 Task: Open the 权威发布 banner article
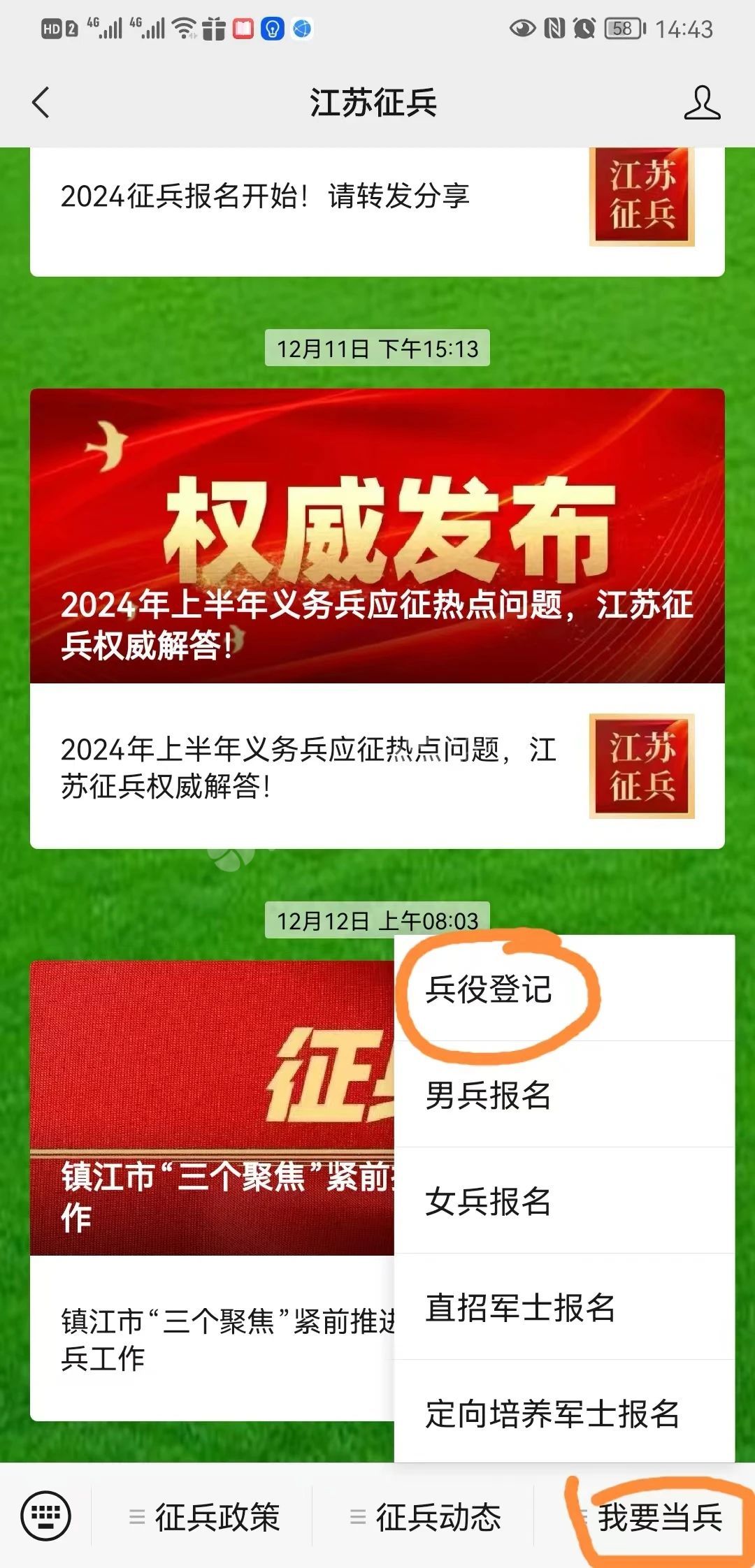tap(377, 535)
